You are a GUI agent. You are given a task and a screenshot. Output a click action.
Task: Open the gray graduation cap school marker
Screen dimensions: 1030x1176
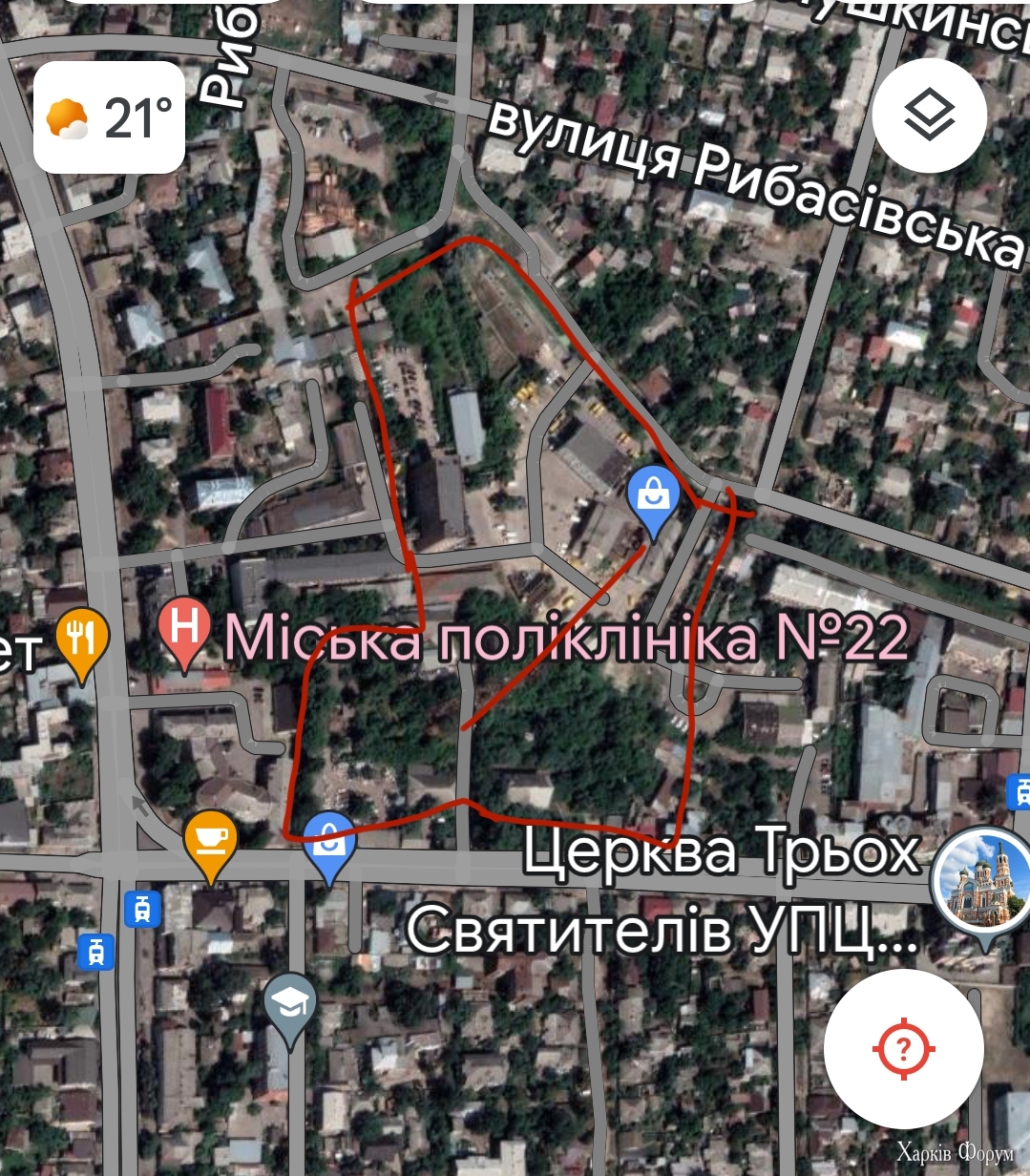point(290,1004)
